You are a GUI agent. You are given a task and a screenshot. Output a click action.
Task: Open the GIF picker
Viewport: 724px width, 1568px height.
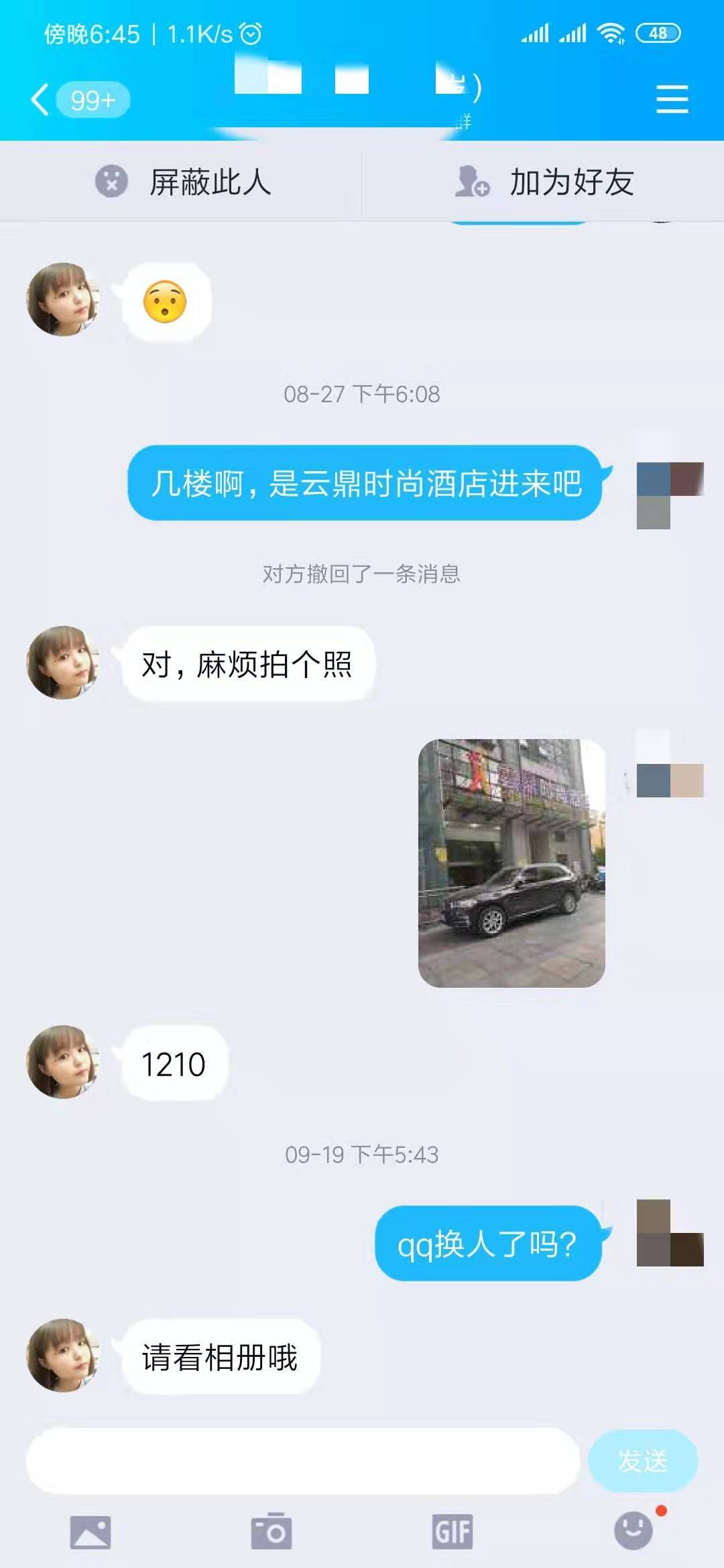click(x=452, y=1532)
